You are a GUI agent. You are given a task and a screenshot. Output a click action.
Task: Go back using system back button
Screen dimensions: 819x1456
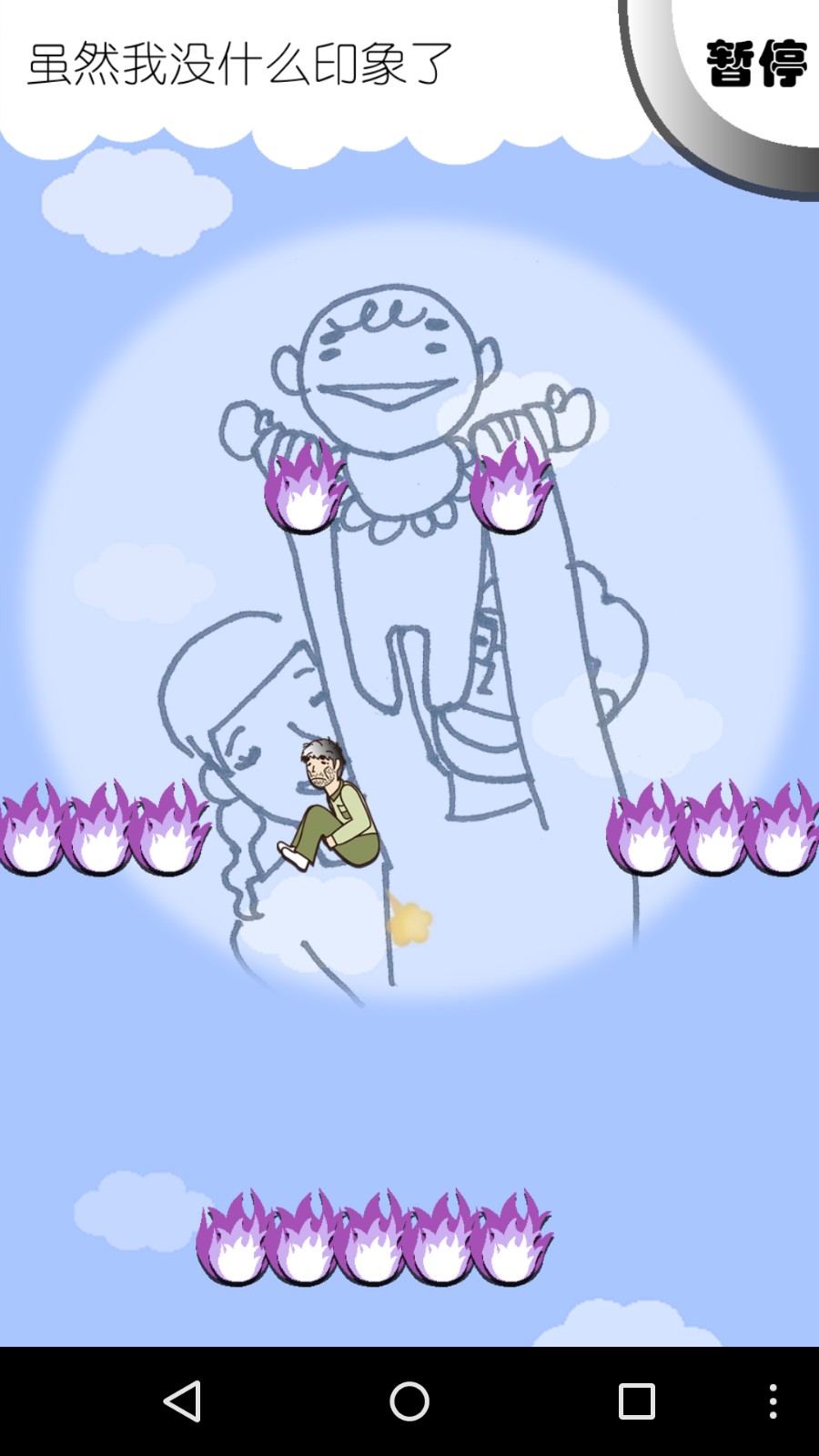182,1401
